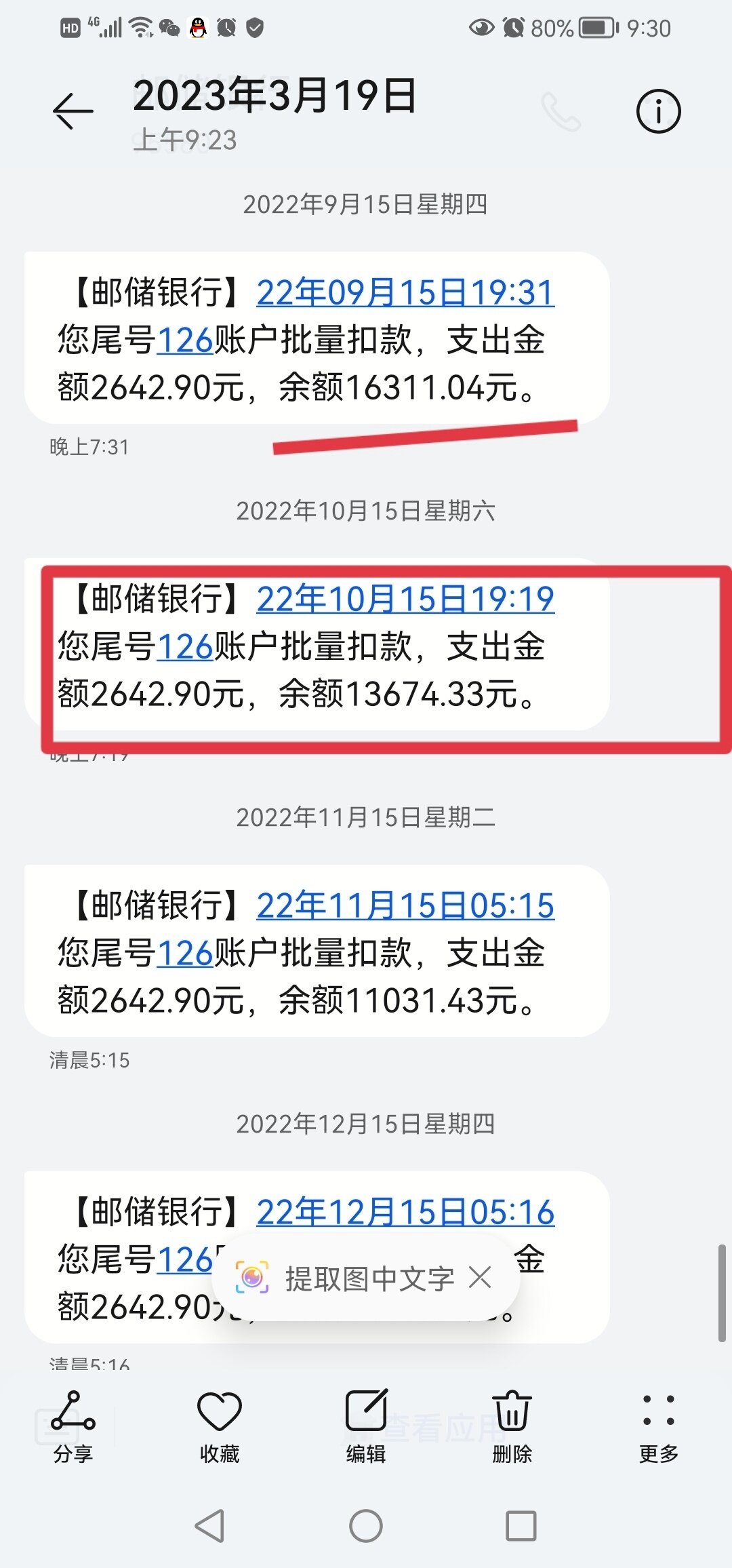Open the info icon in the header
The height and width of the screenshot is (1568, 732).
coord(658,111)
